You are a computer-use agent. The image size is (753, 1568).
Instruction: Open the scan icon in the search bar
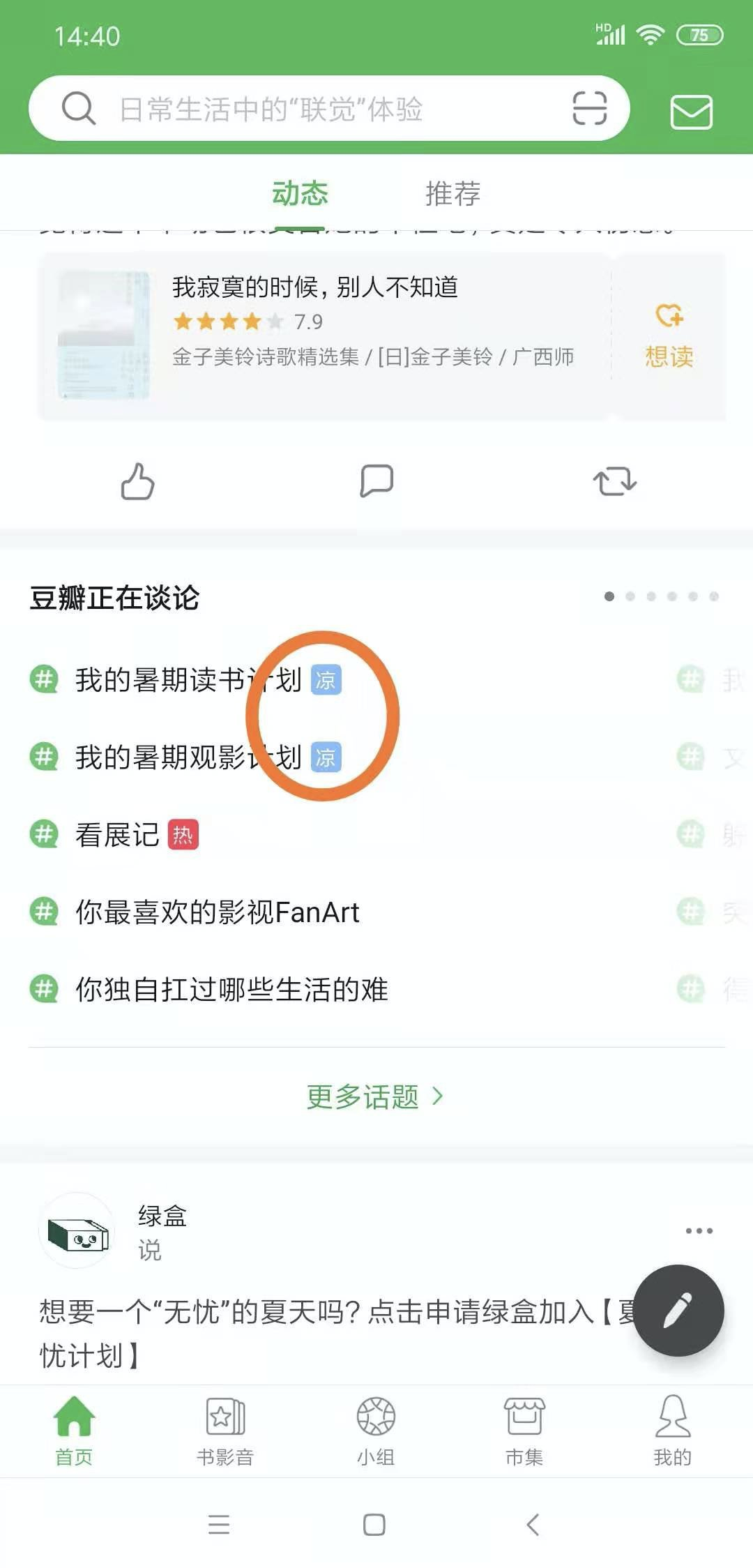click(589, 109)
